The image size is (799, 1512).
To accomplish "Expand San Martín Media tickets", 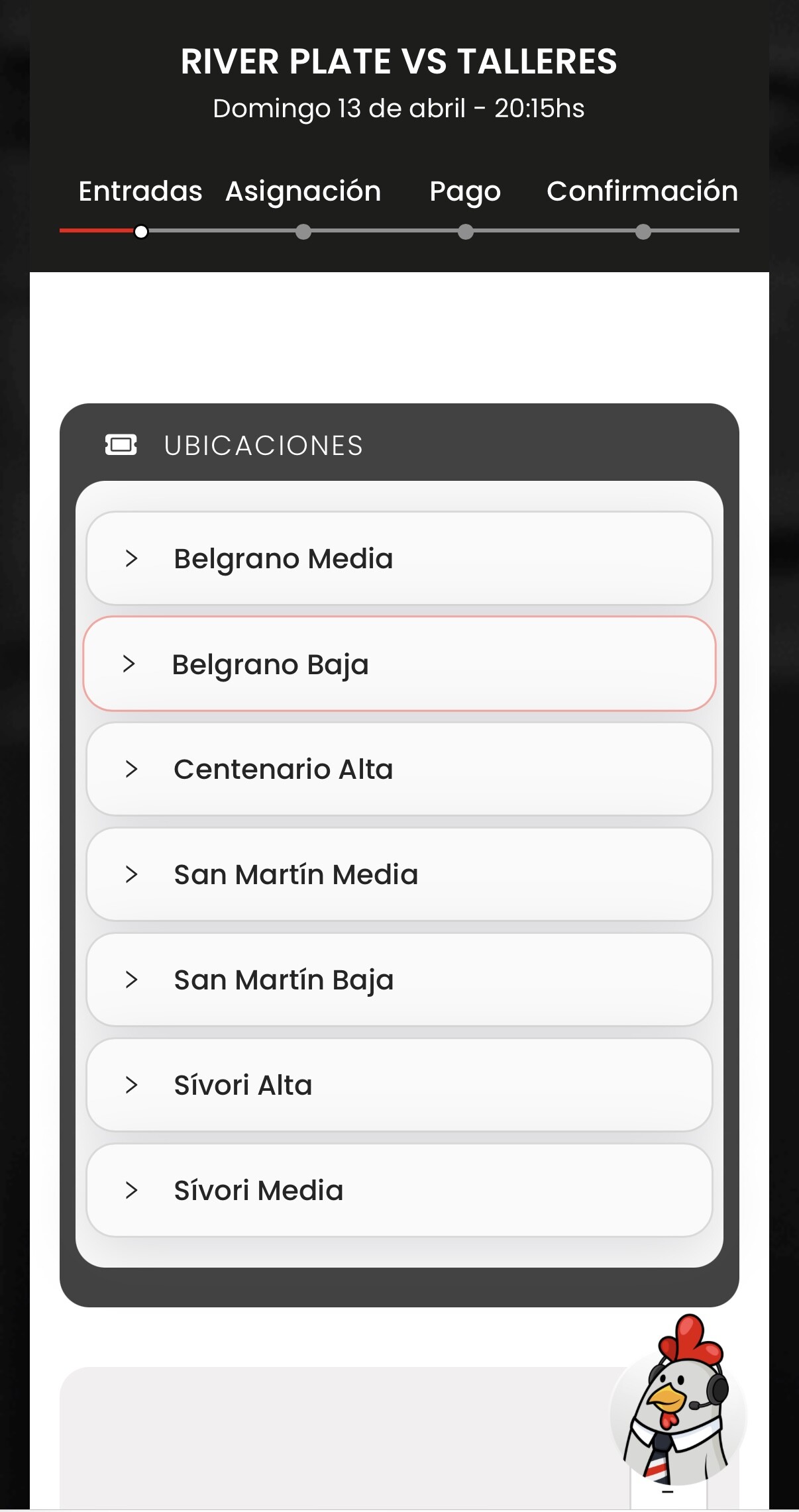I will tap(399, 874).
